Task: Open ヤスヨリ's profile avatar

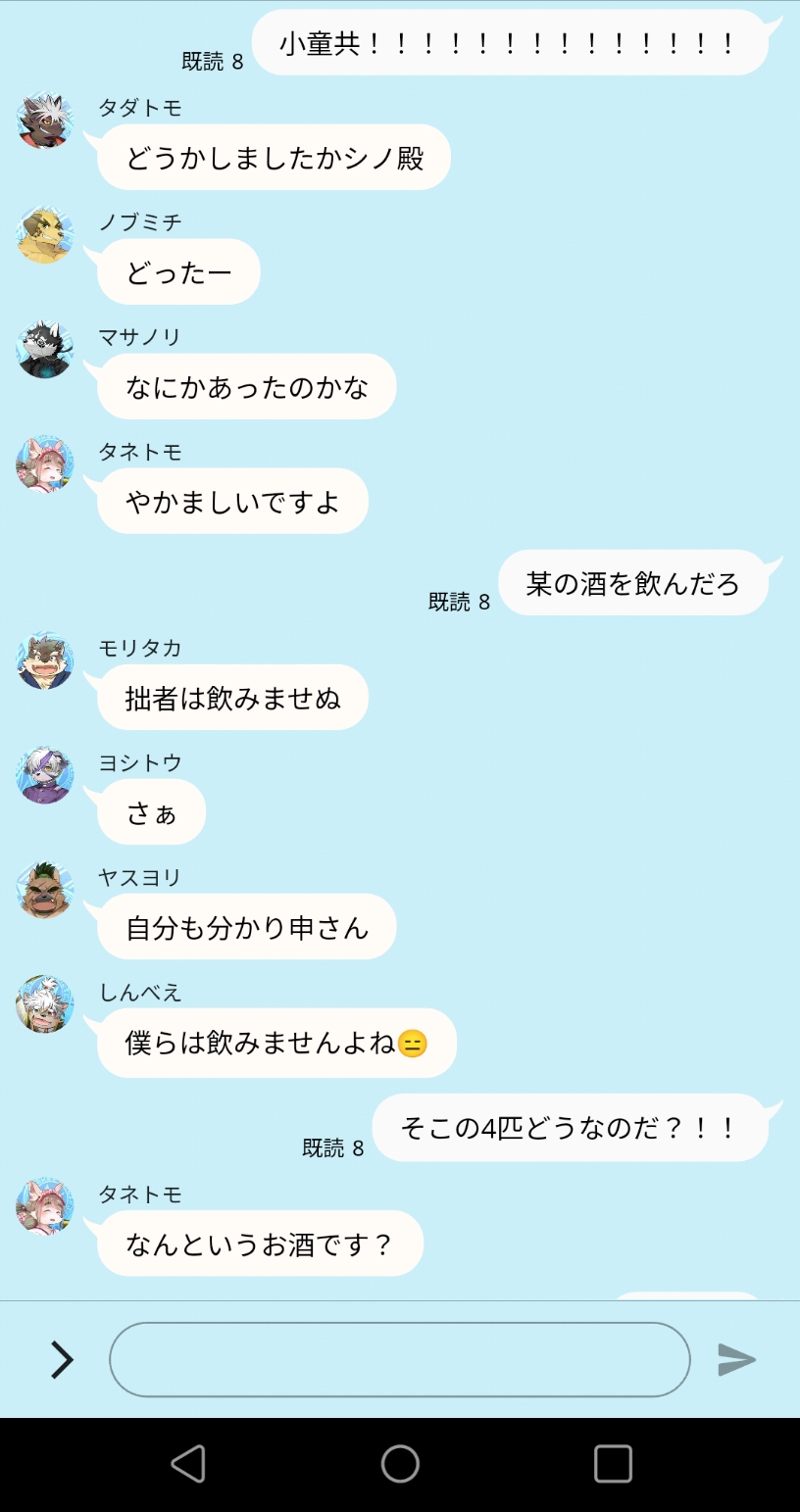Action: [x=45, y=890]
